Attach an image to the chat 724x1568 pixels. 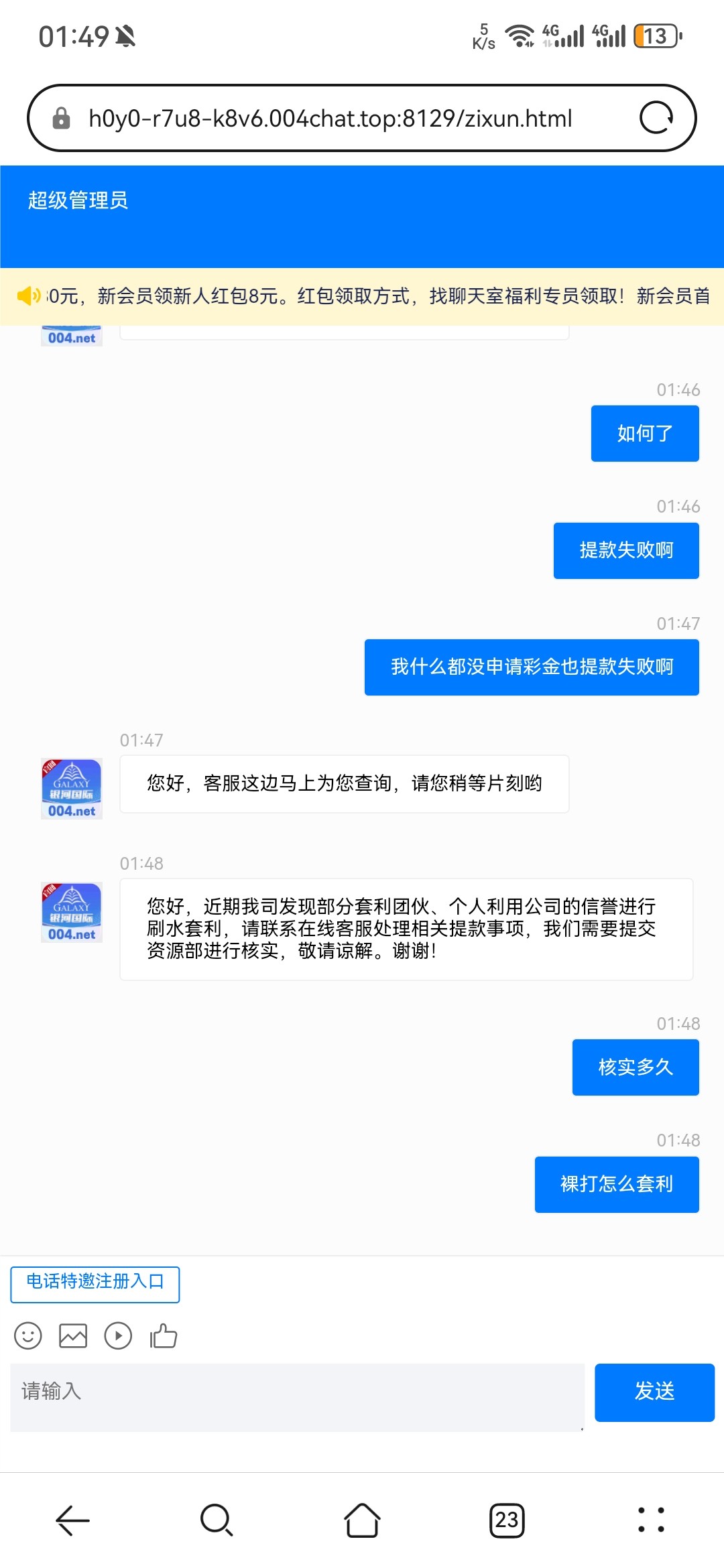(x=73, y=1335)
